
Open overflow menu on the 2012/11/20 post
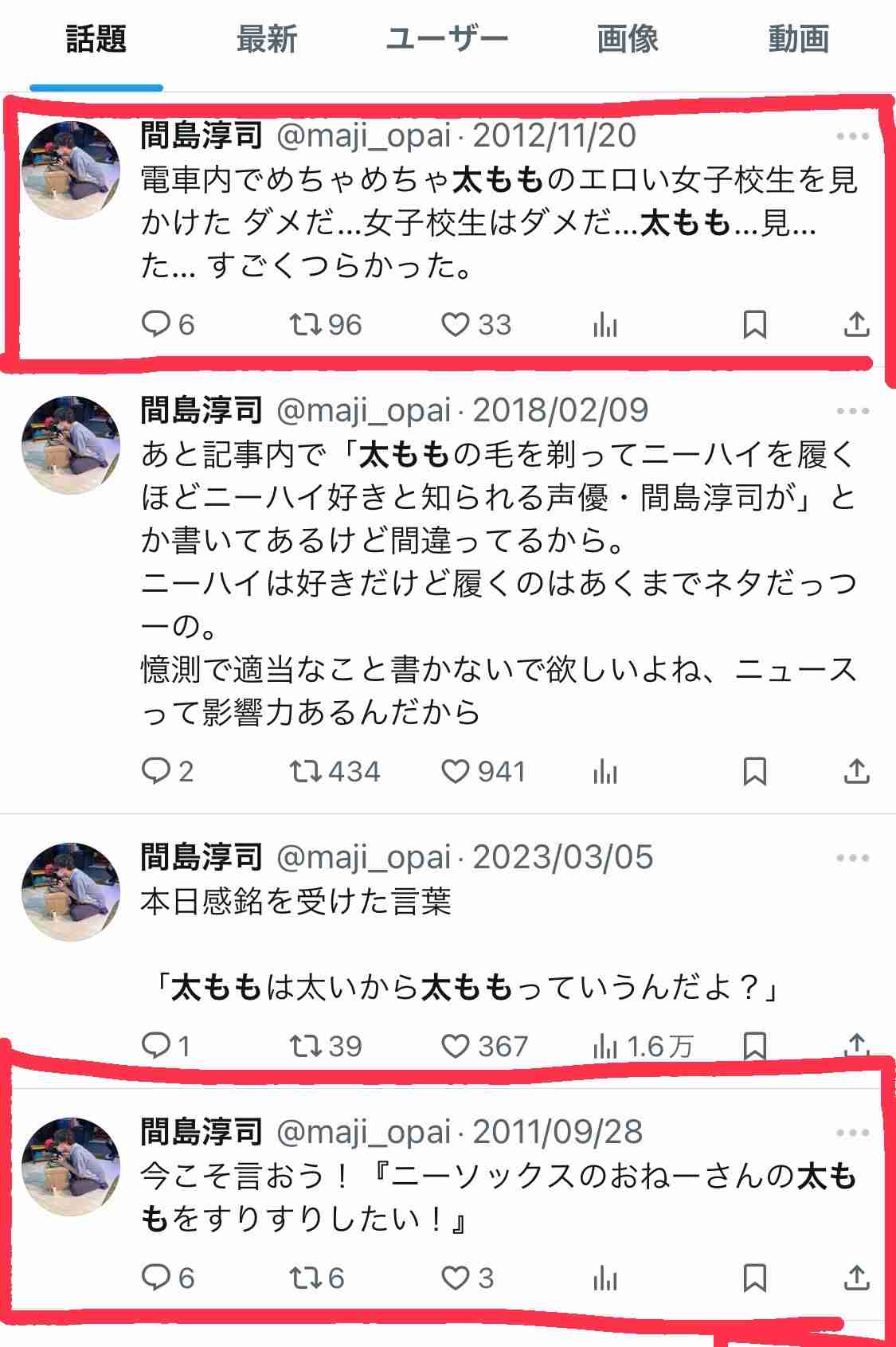[x=852, y=136]
